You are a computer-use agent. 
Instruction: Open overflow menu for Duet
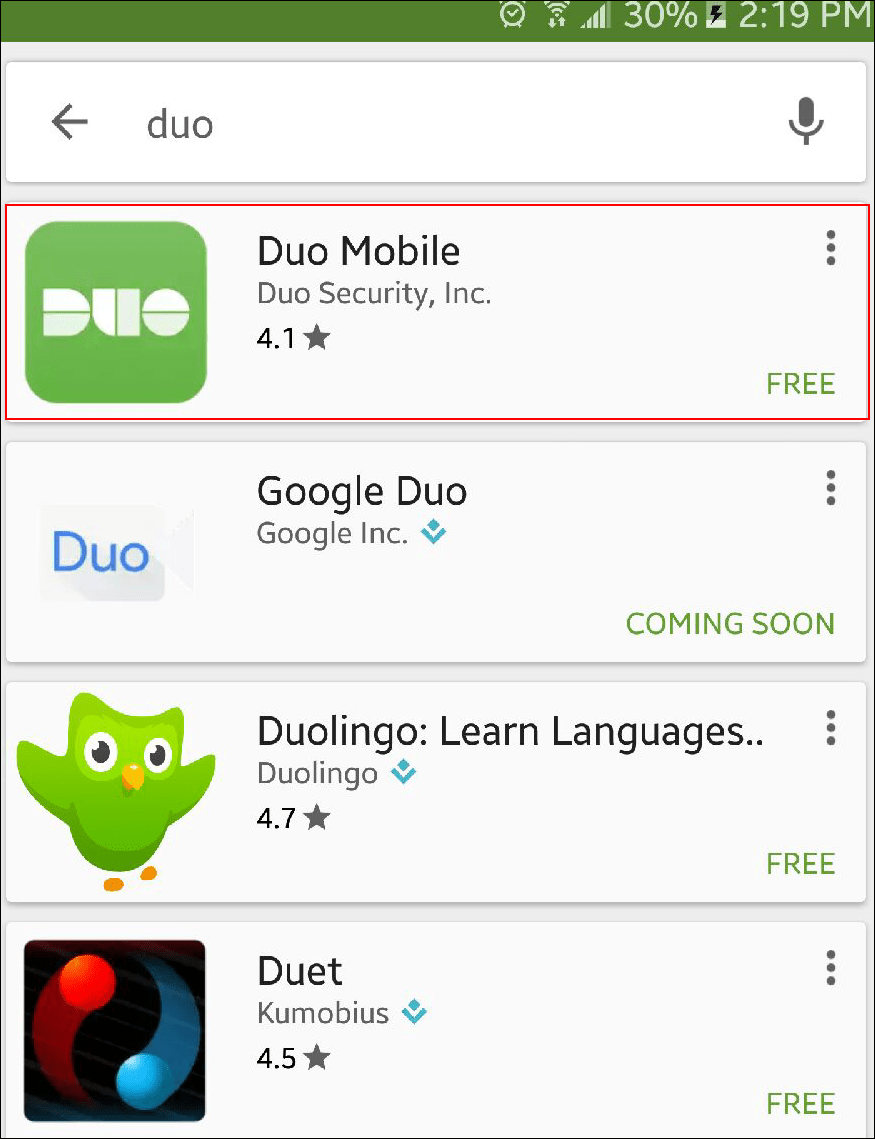(x=830, y=968)
